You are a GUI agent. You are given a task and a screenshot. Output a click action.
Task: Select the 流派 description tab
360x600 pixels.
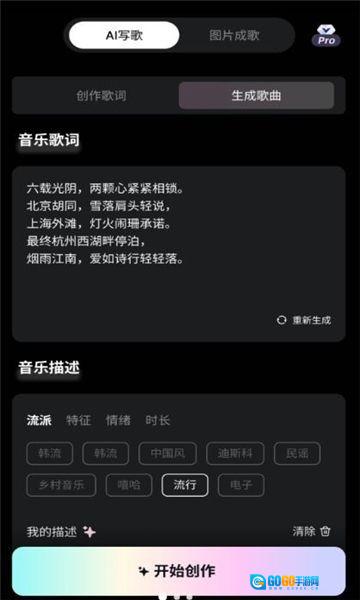(39, 420)
